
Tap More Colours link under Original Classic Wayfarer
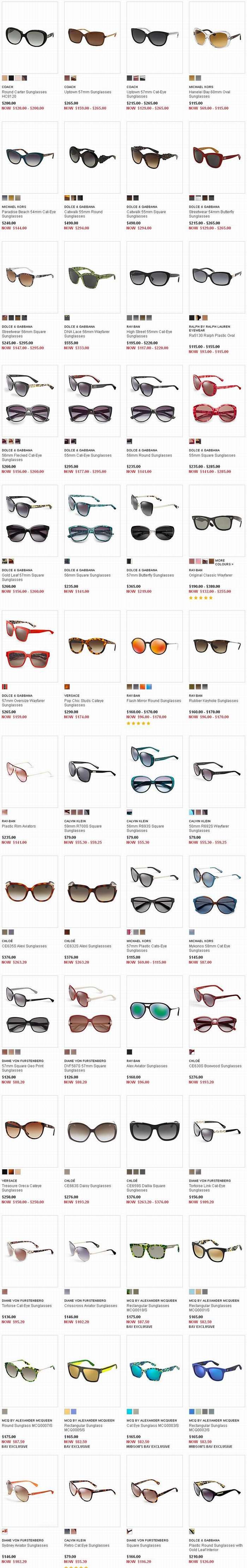[x=223, y=562]
